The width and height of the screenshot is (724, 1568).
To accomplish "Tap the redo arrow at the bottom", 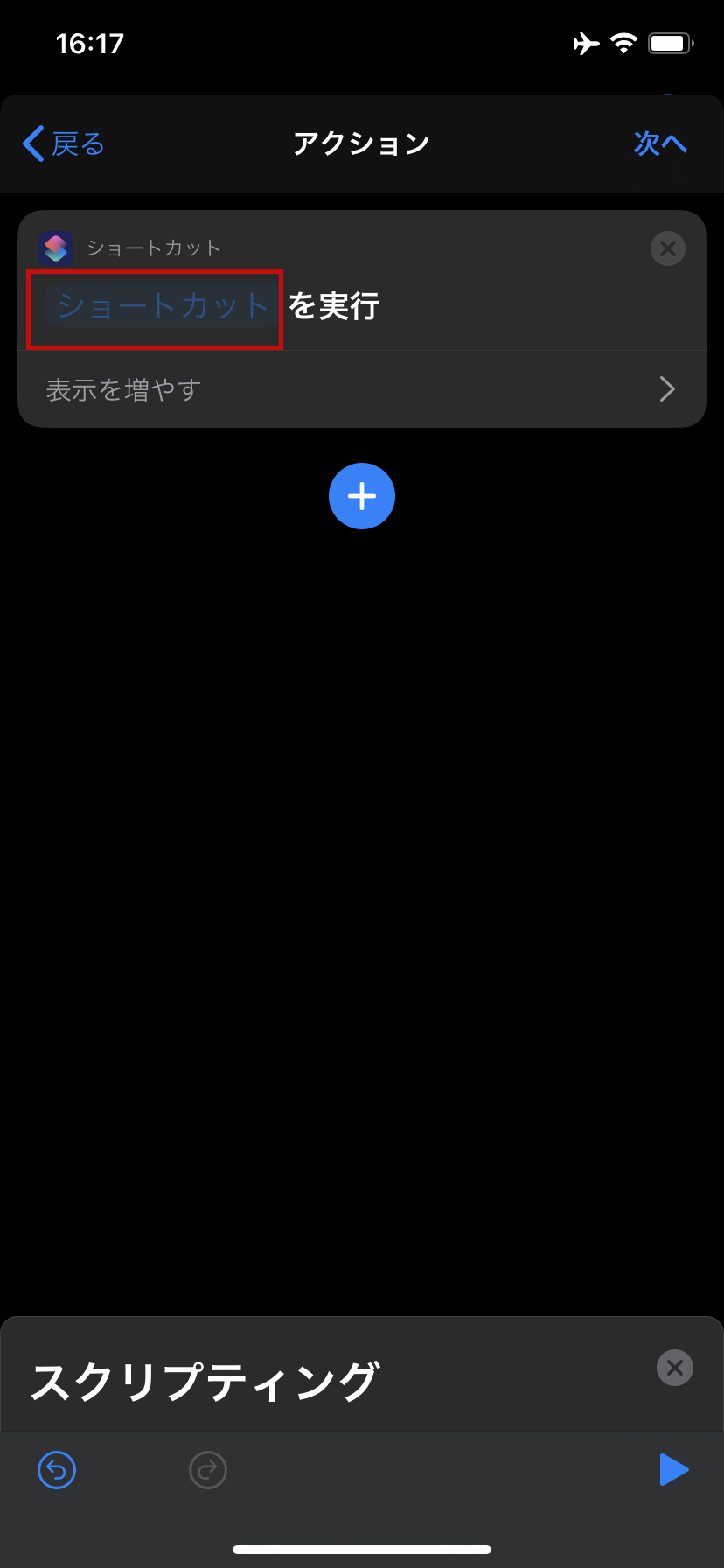I will (x=207, y=1470).
